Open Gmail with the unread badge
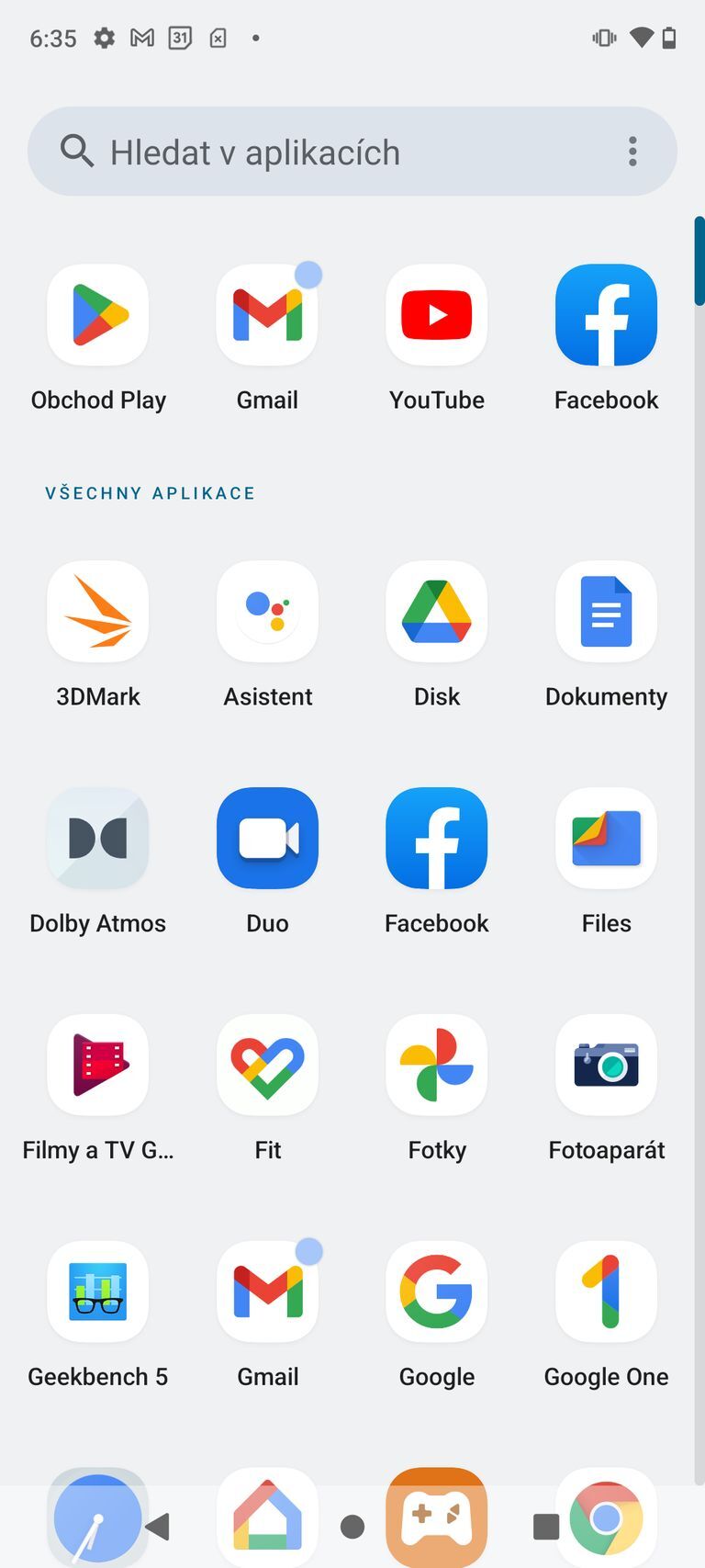Screen dimensions: 705x1568 (x=267, y=315)
